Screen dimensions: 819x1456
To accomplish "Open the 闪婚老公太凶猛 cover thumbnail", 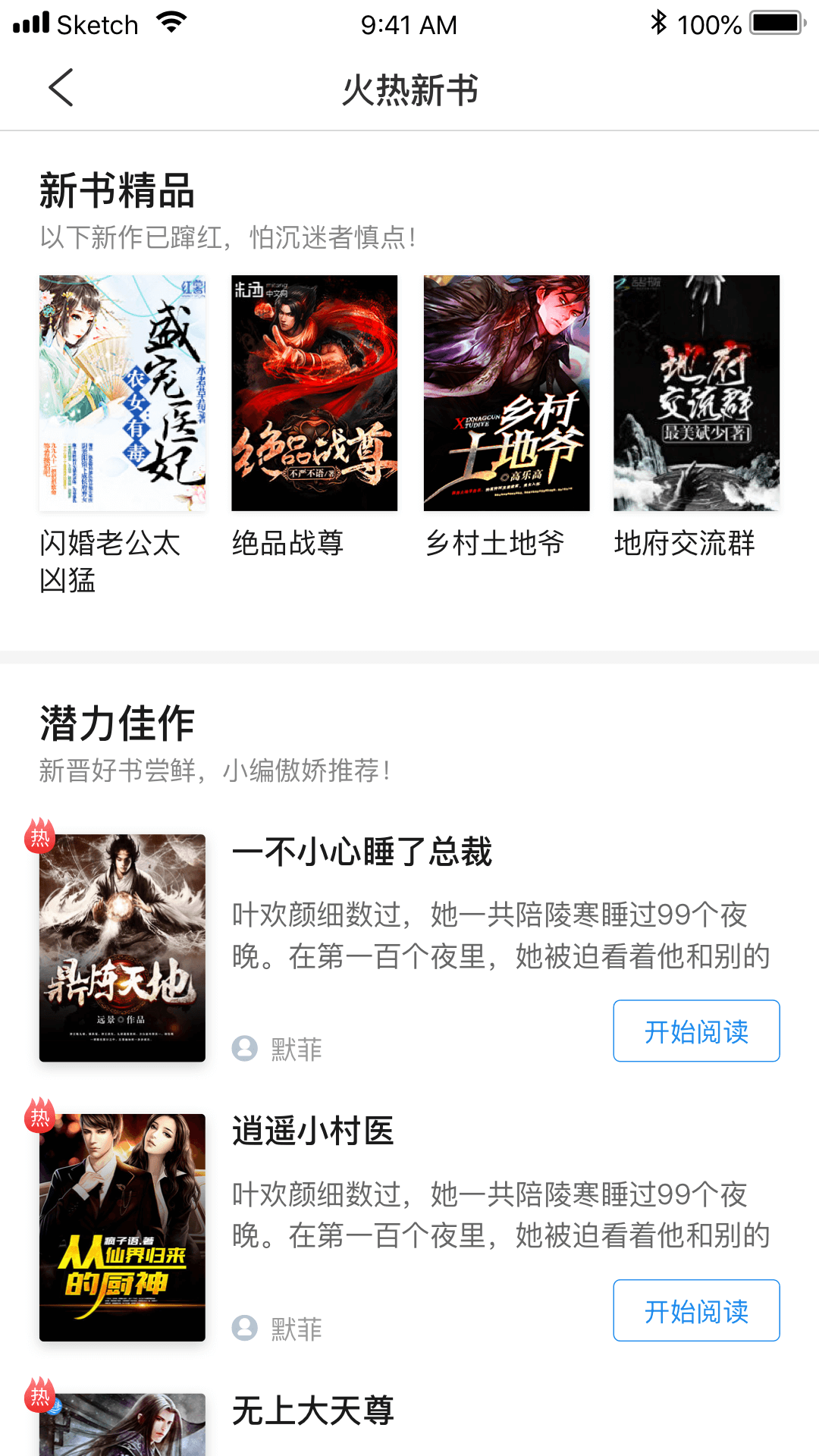I will [122, 394].
